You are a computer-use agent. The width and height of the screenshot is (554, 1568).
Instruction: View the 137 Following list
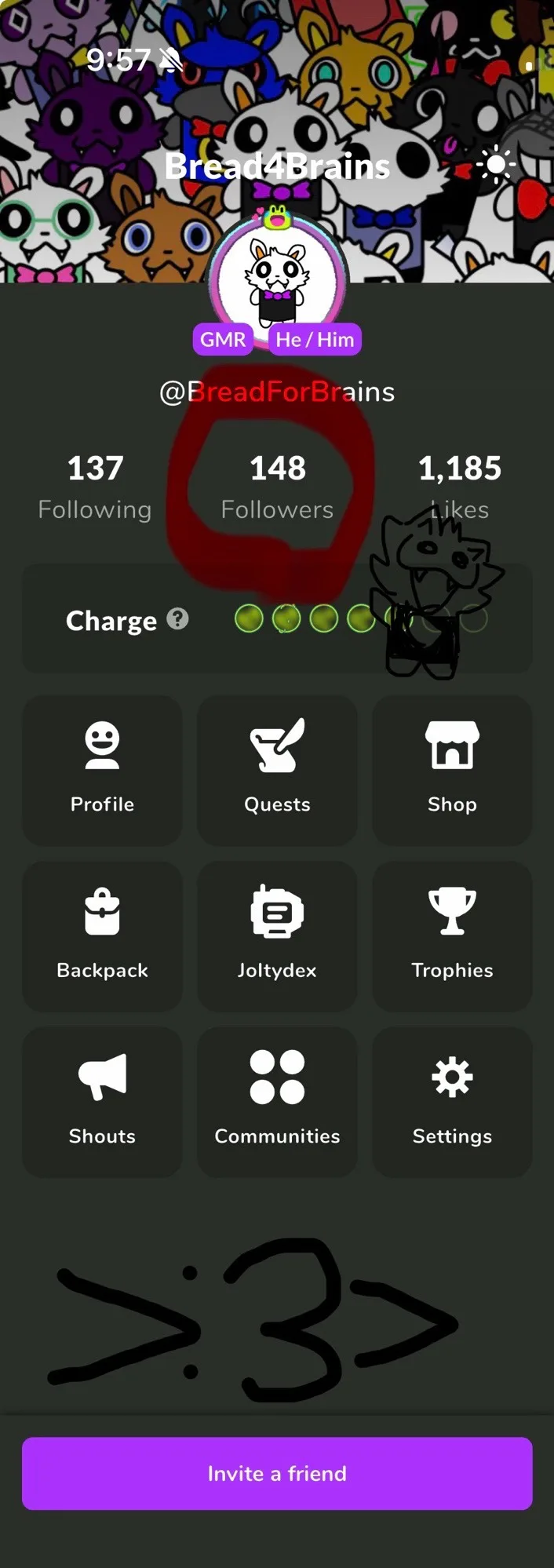95,487
